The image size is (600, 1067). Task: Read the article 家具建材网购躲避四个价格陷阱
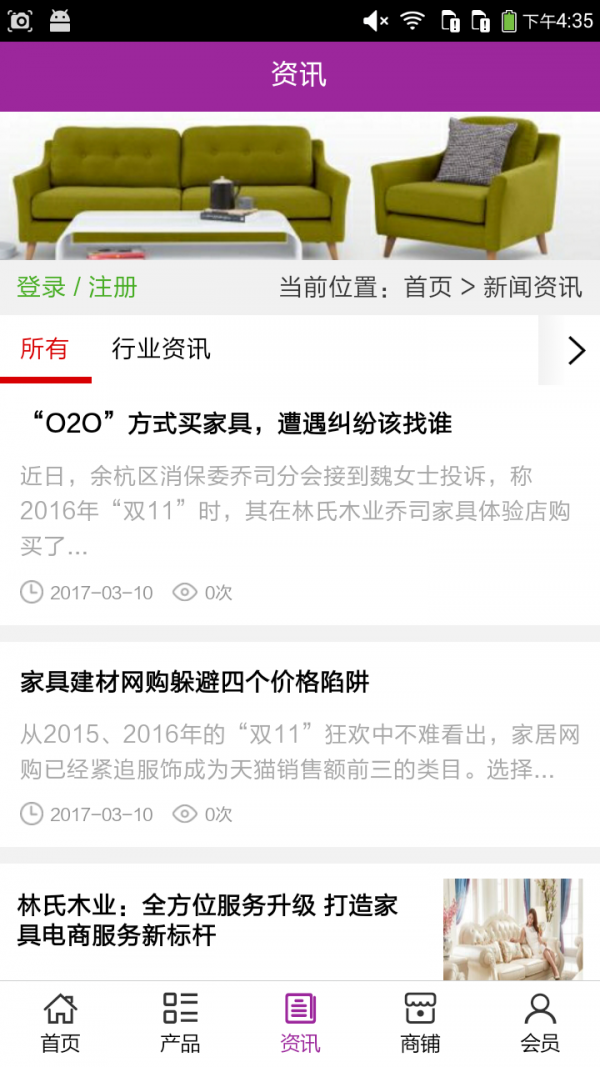click(x=195, y=683)
